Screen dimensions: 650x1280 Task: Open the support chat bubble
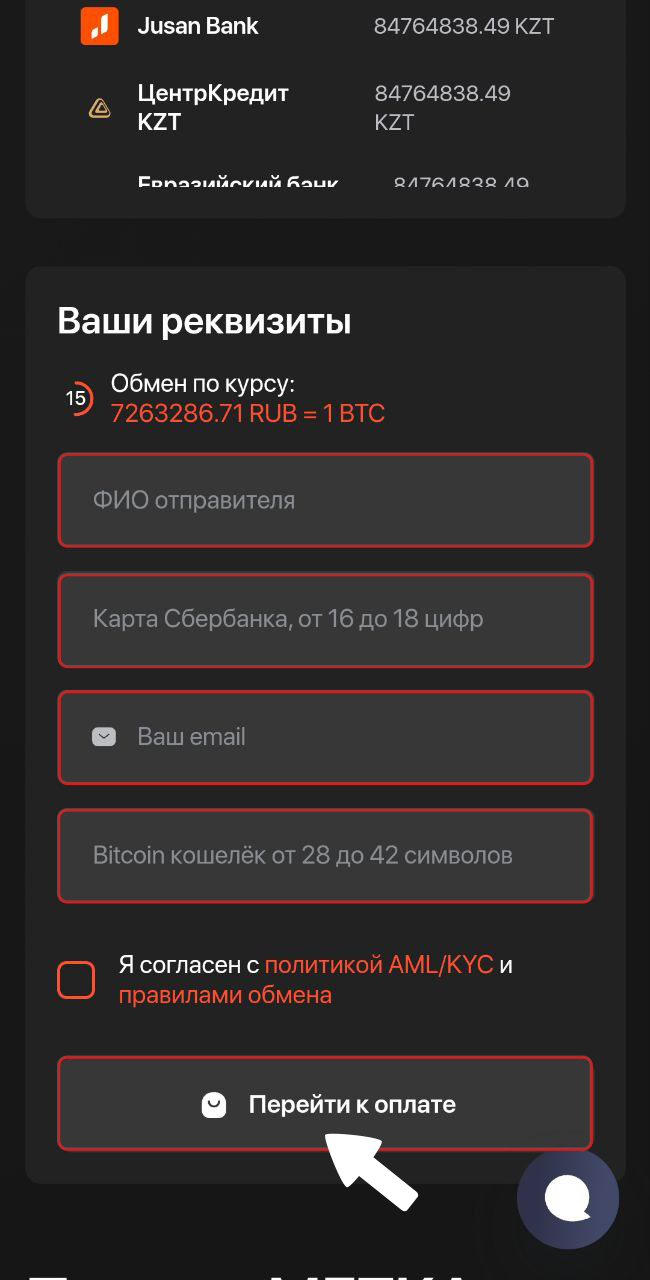coord(568,1198)
